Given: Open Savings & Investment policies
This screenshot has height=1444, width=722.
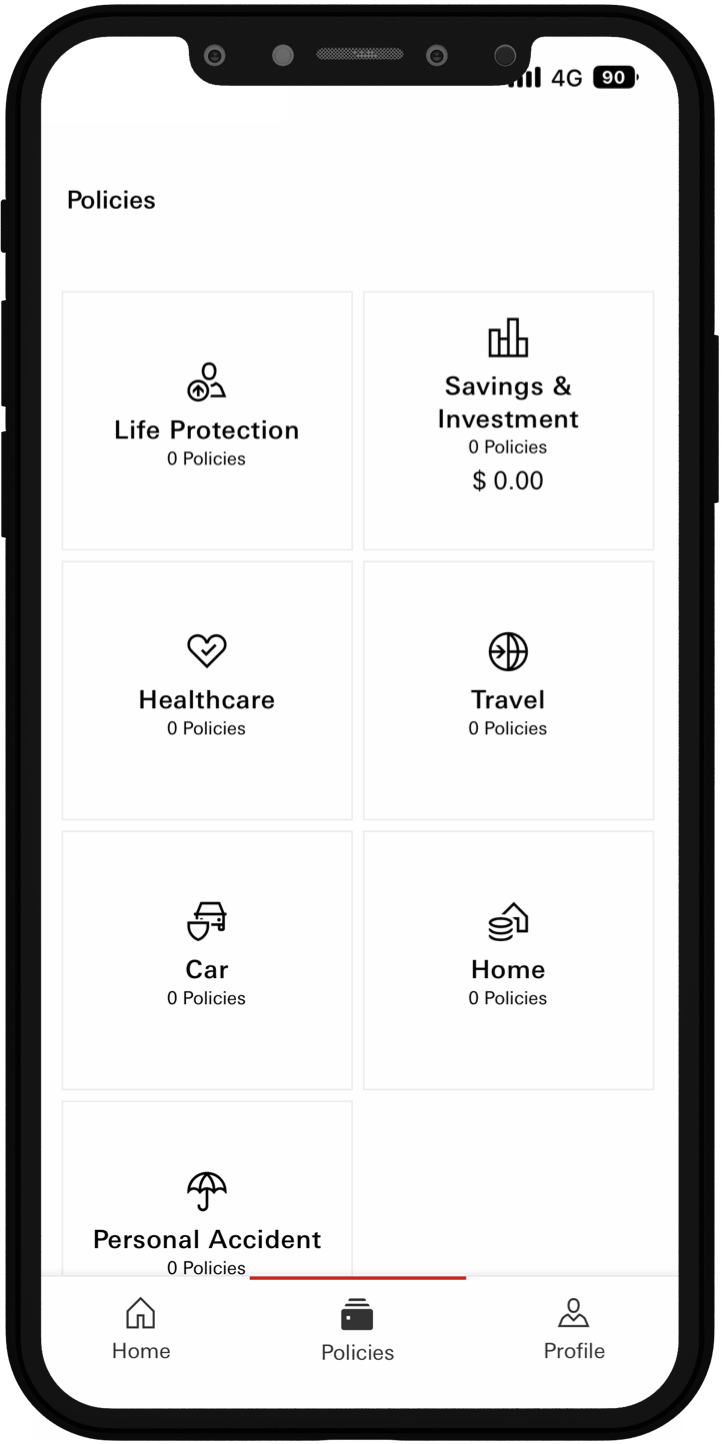Looking at the screenshot, I should coord(508,420).
